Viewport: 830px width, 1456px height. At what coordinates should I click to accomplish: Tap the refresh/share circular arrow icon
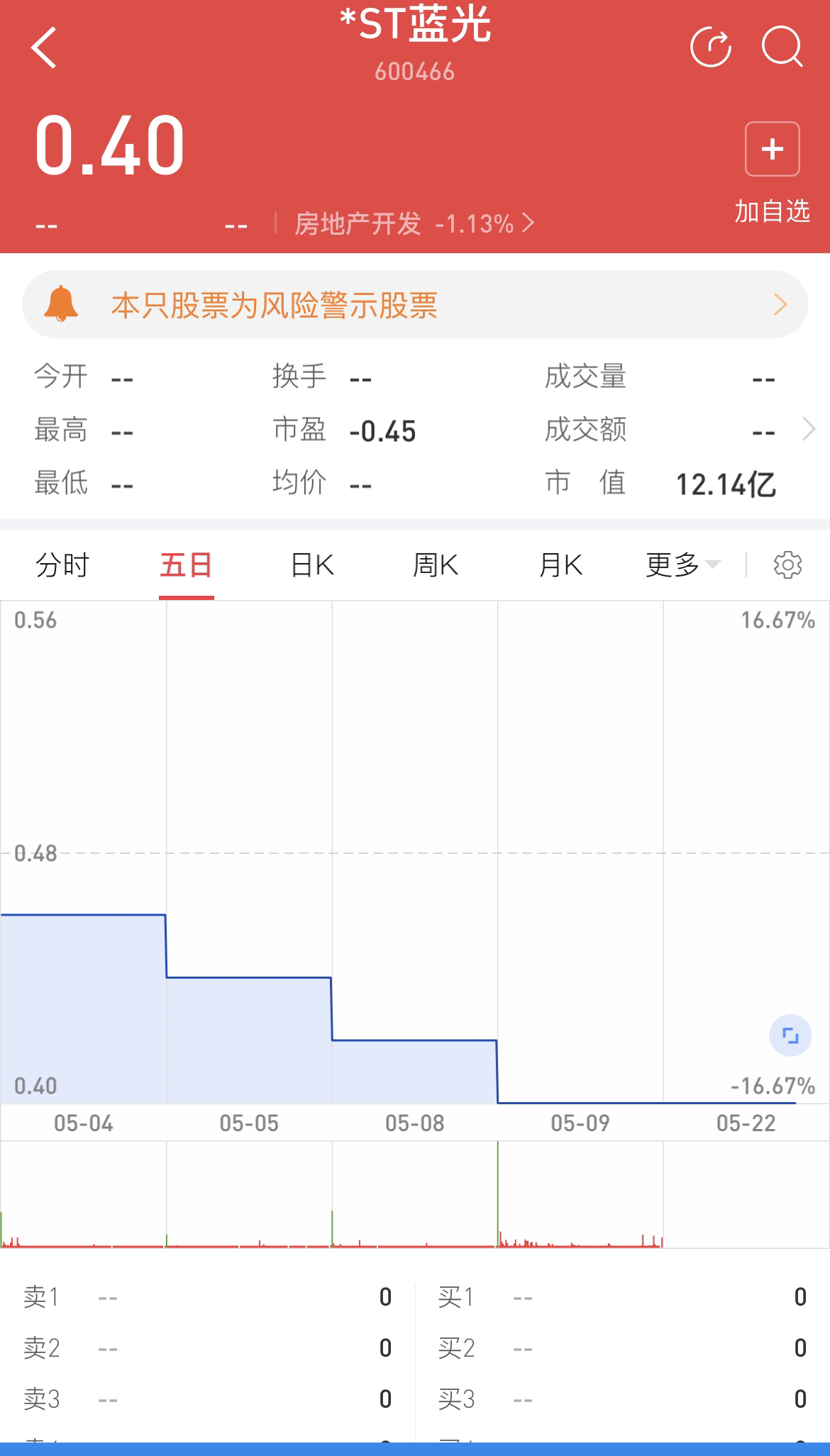tap(711, 47)
